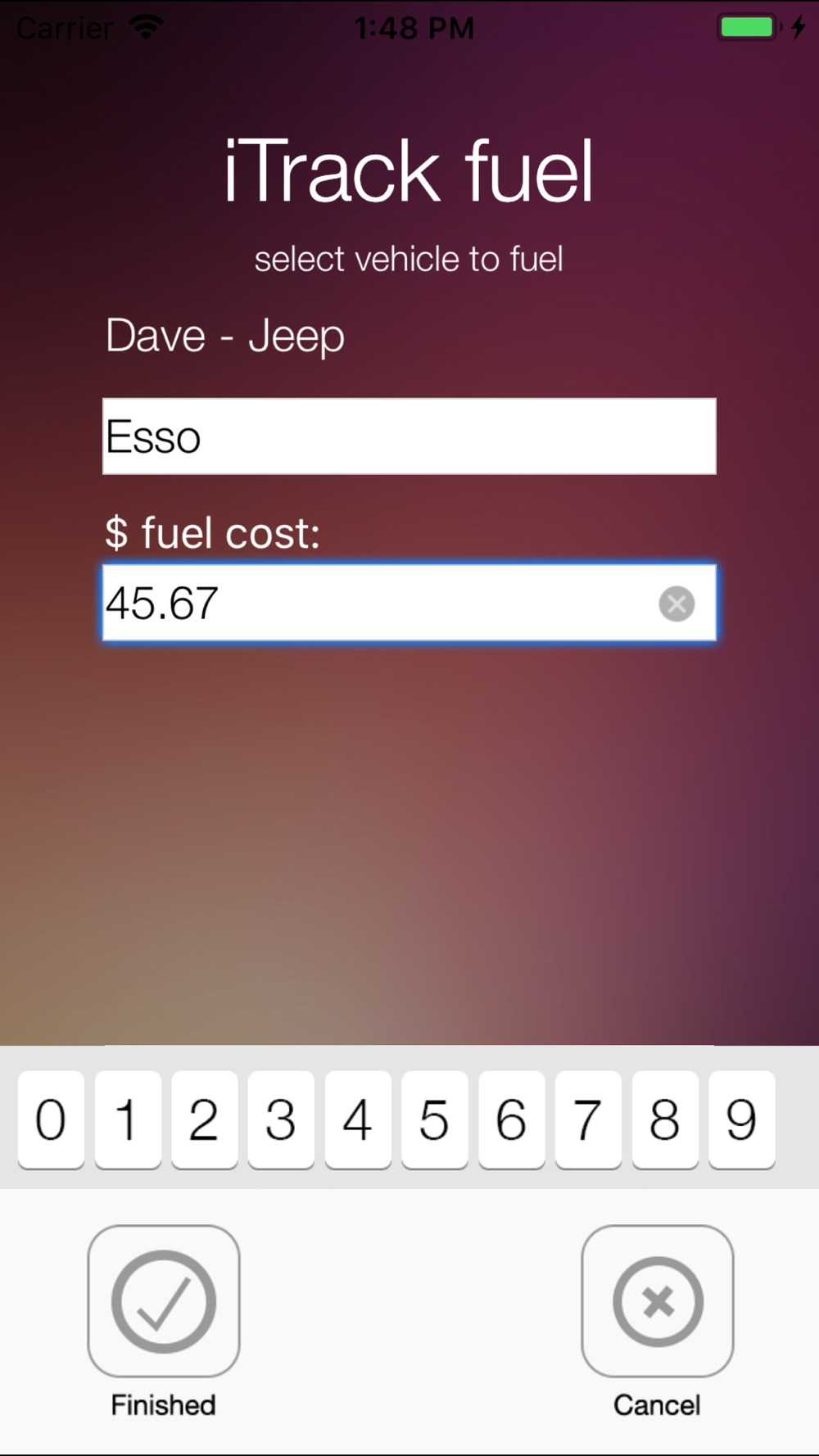Cancel the fuel entry
The width and height of the screenshot is (819, 1456).
point(658,1301)
